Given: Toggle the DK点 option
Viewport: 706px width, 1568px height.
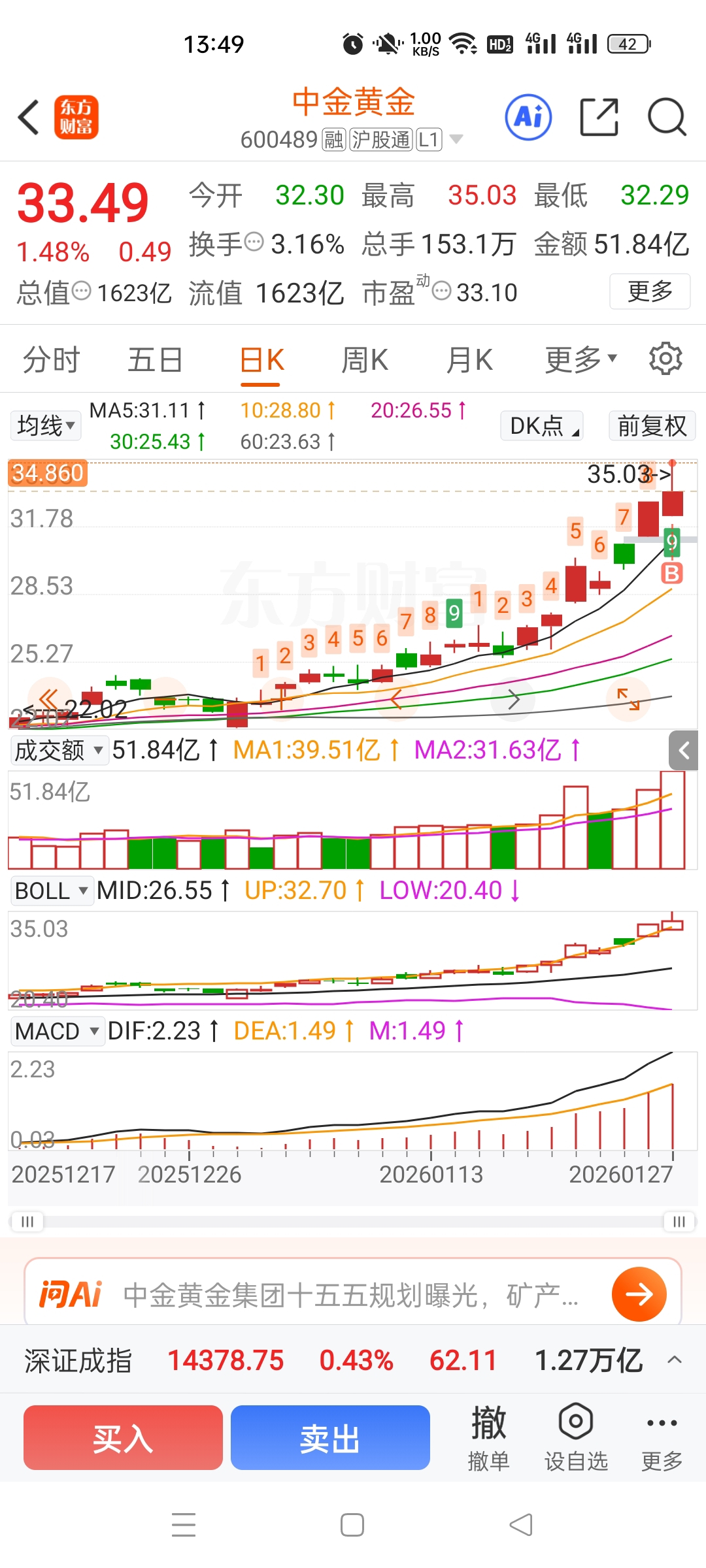Looking at the screenshot, I should 542,426.
